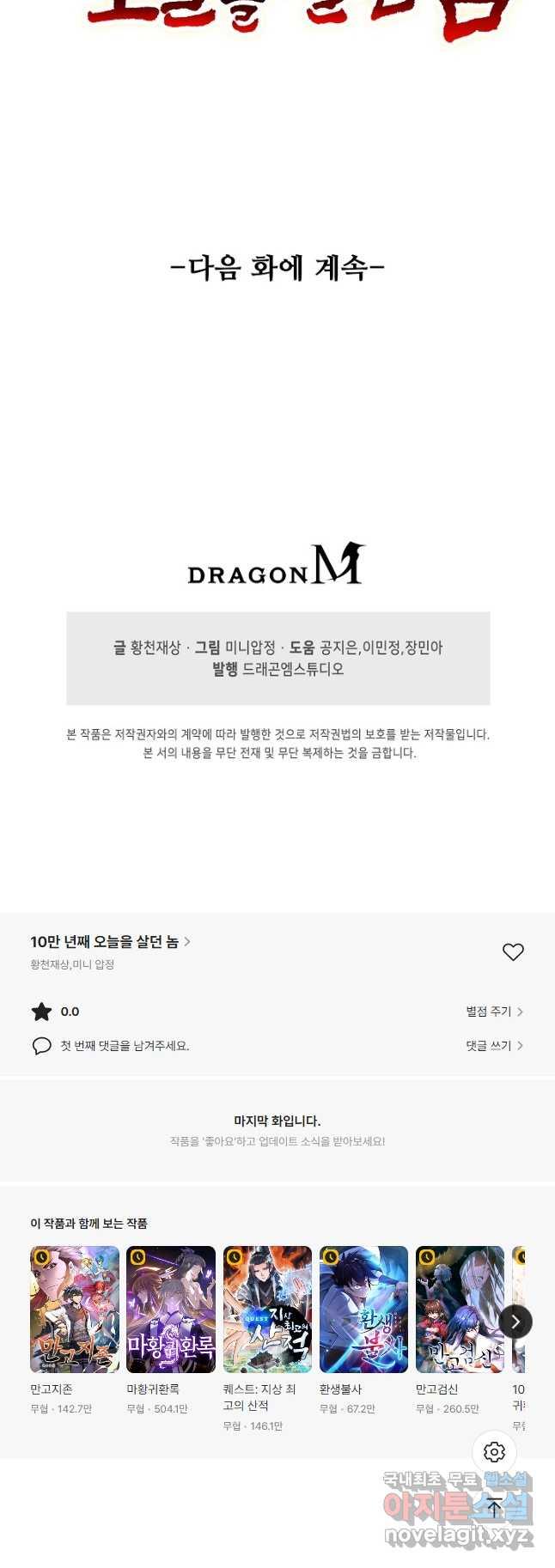Like this series with the heart icon
The image size is (555, 1568).
click(x=513, y=951)
